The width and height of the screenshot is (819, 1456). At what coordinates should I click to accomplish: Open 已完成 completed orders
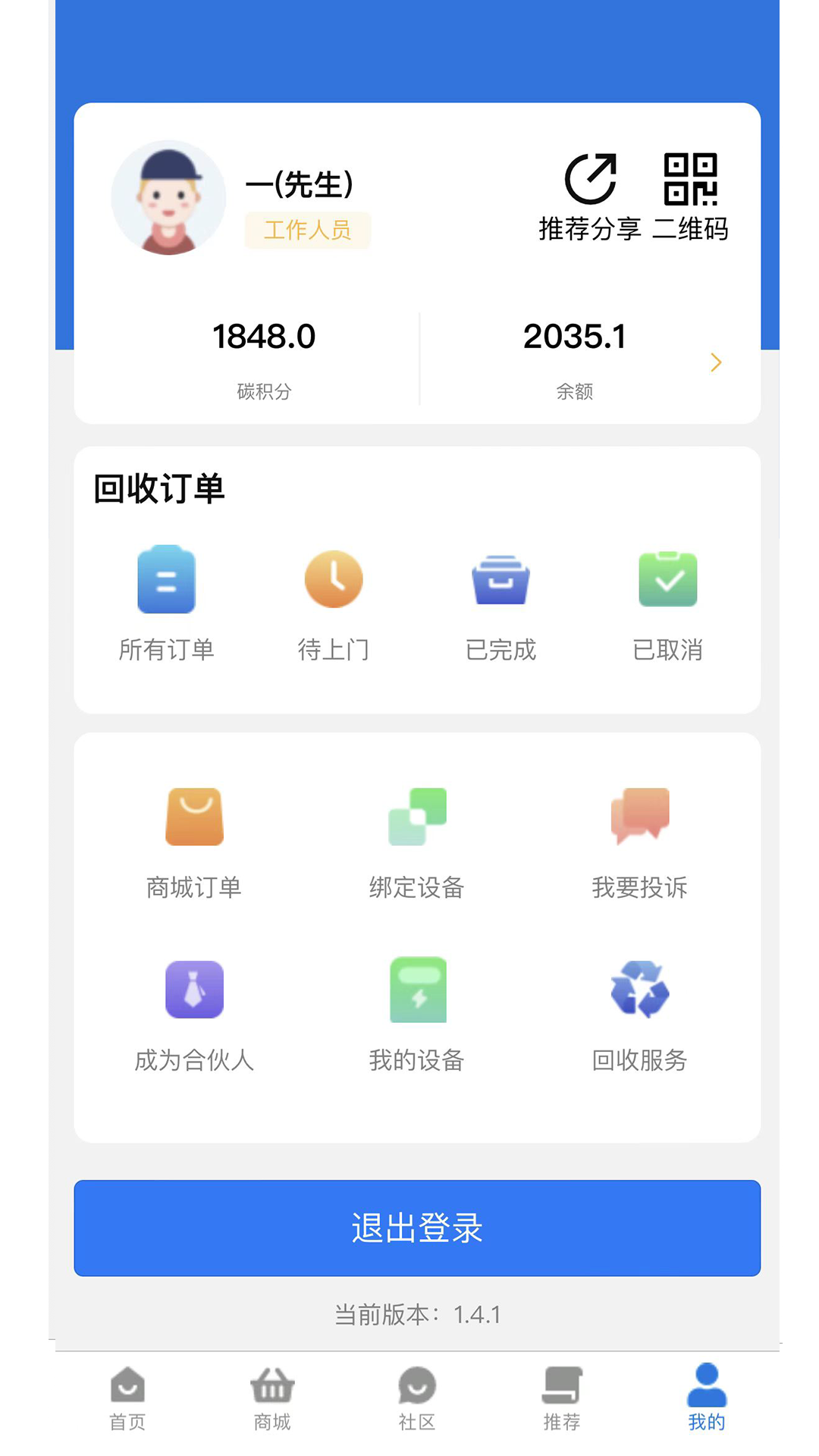point(500,603)
